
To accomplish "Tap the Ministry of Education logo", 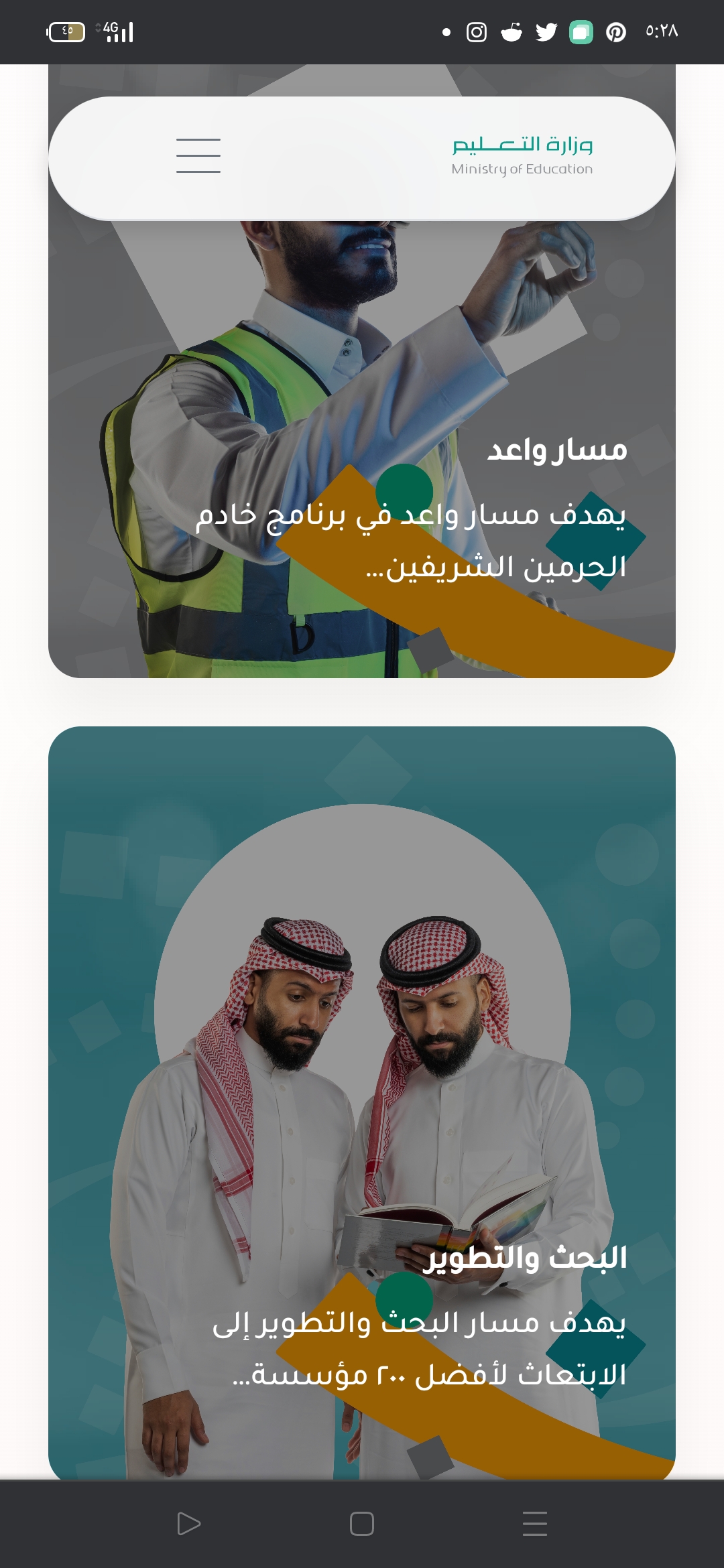I will click(522, 155).
